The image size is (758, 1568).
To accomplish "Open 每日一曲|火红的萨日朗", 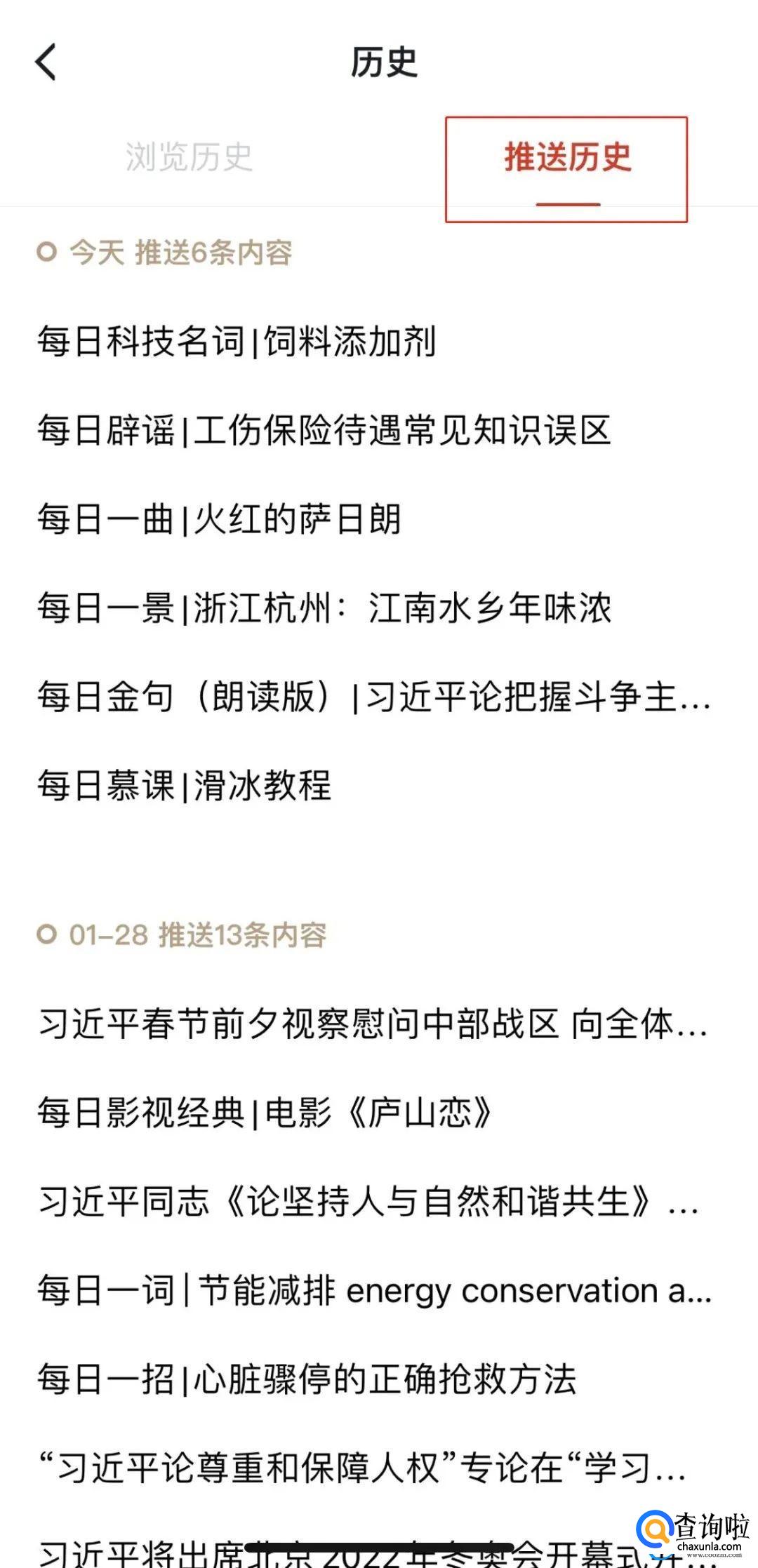I will click(x=220, y=519).
